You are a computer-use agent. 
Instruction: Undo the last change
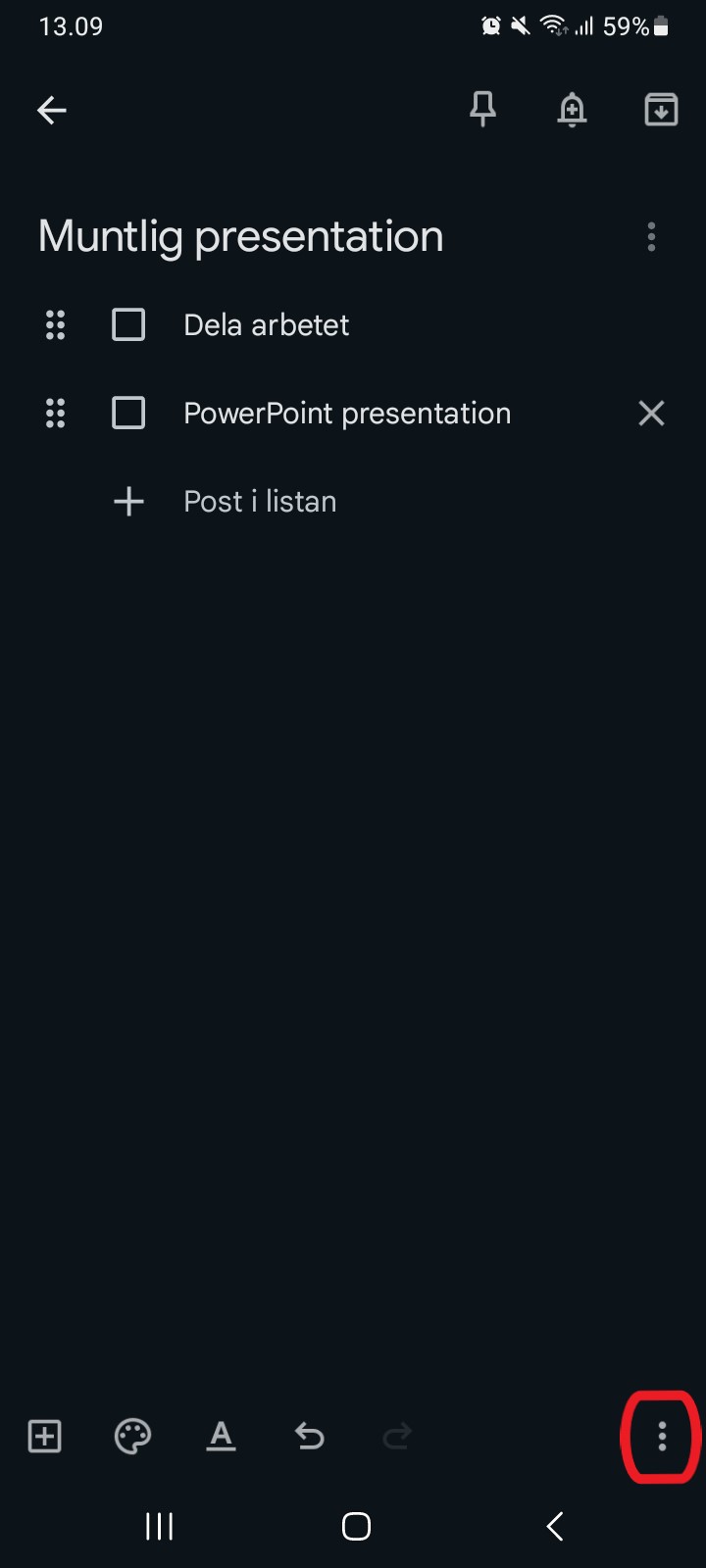click(x=309, y=1437)
